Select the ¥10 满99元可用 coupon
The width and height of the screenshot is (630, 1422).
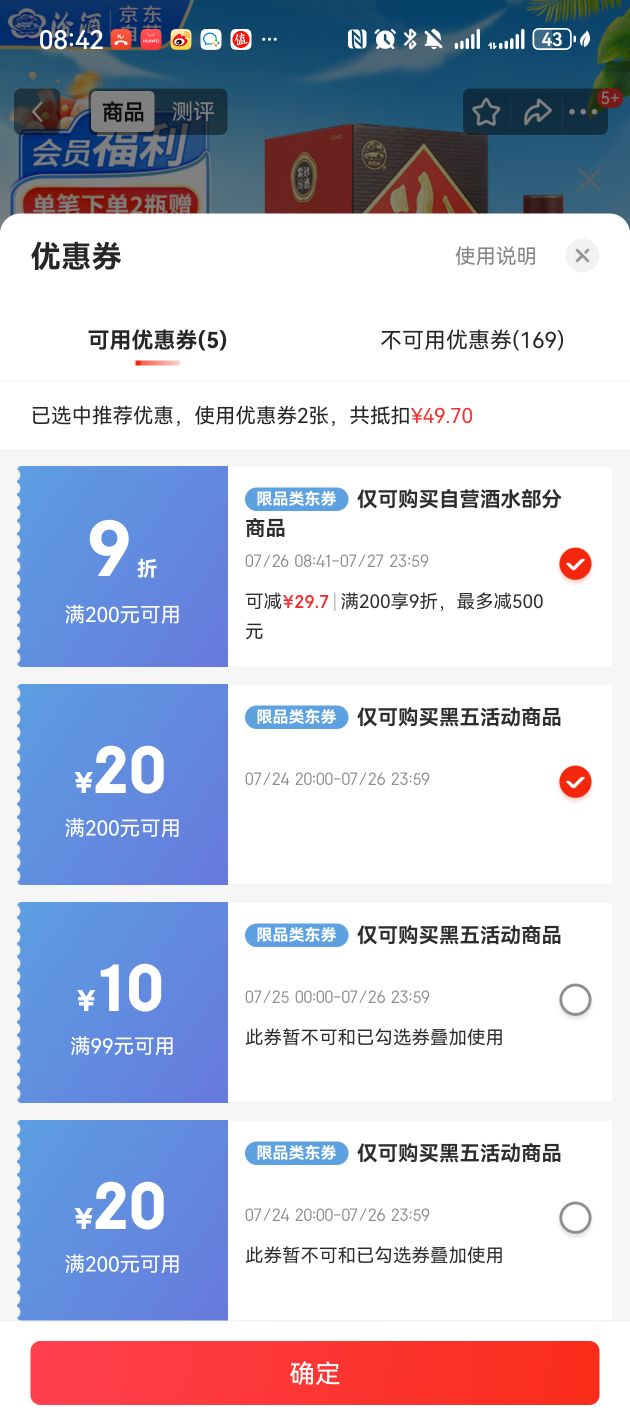575,1000
